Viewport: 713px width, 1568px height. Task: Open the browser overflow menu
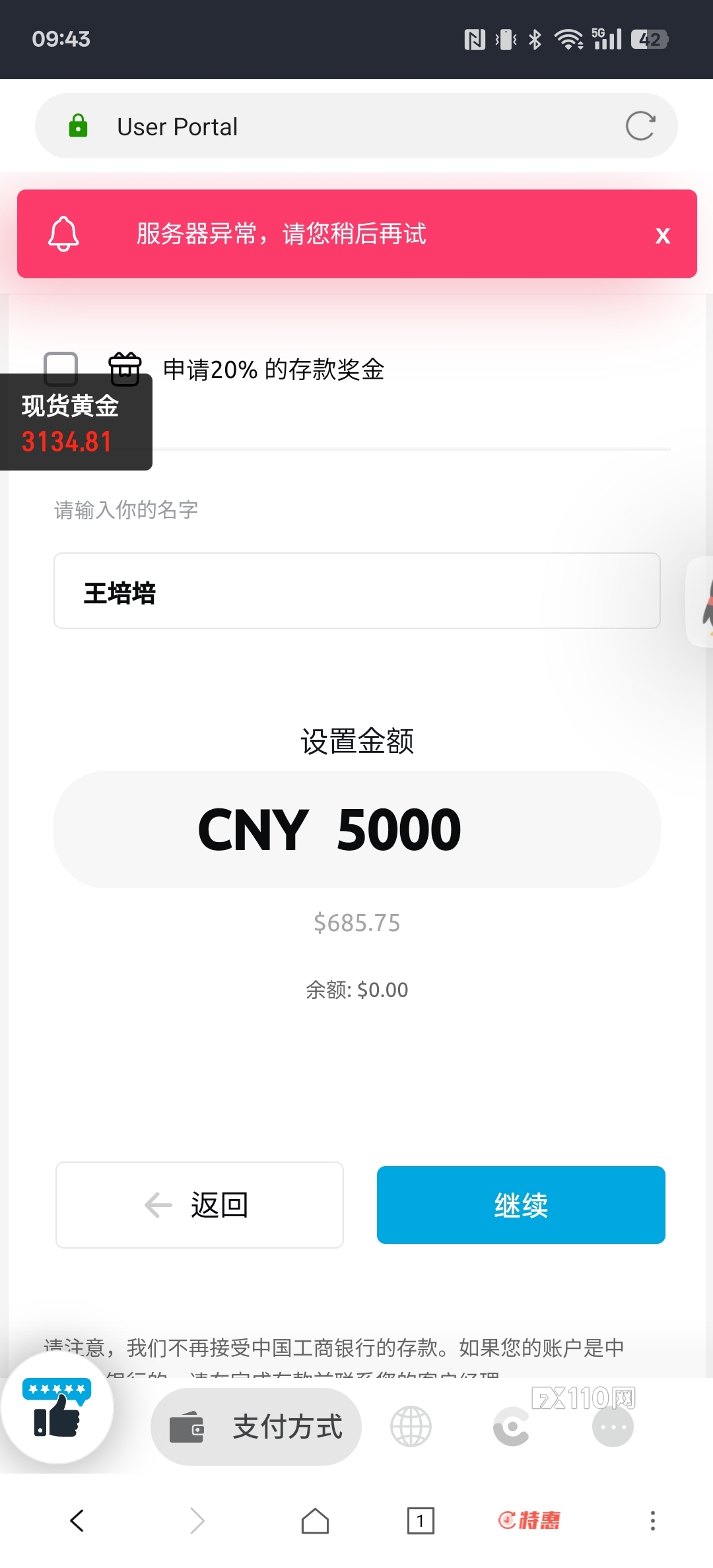[652, 1521]
